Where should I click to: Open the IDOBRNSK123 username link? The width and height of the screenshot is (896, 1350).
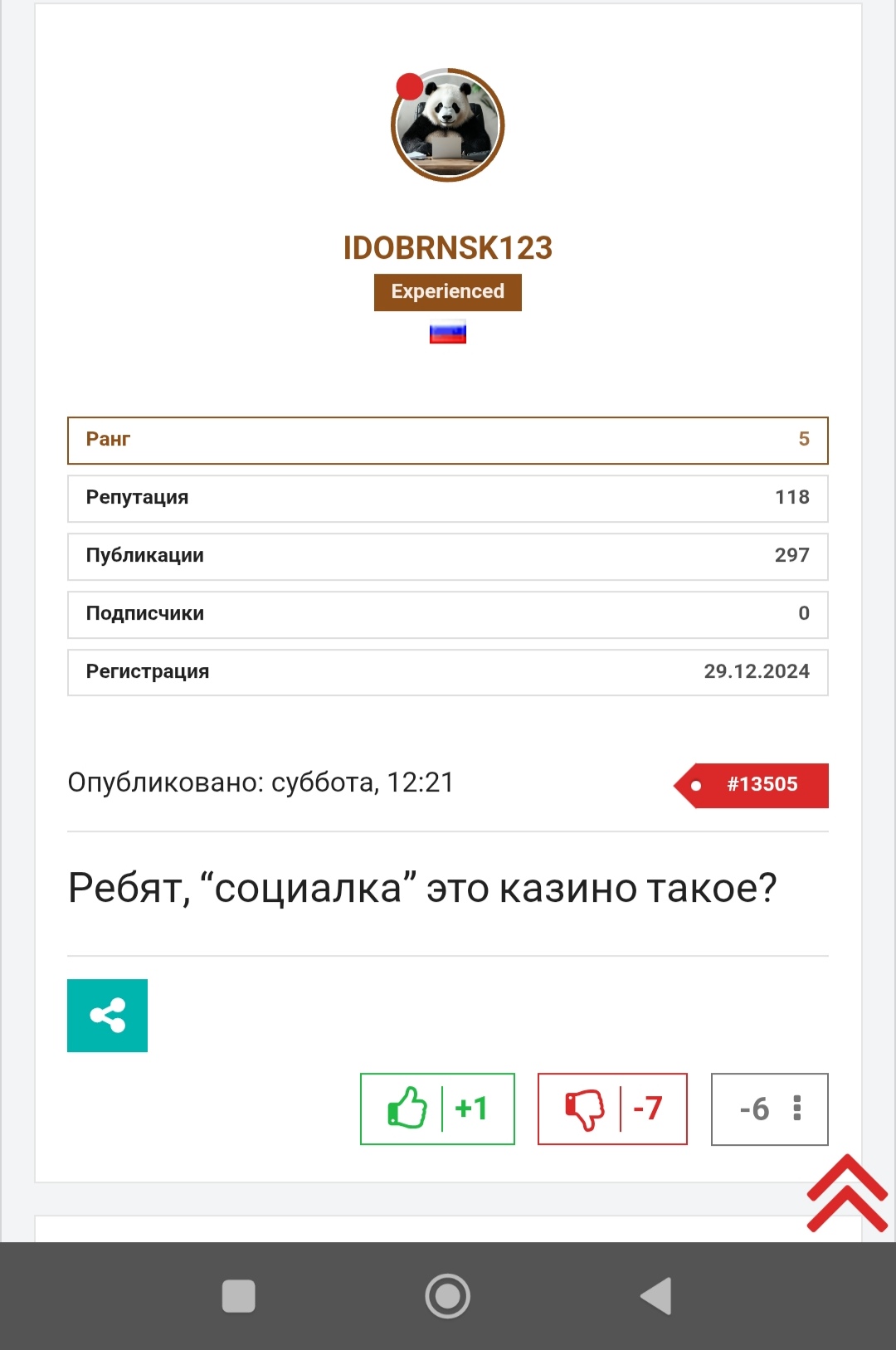448,248
